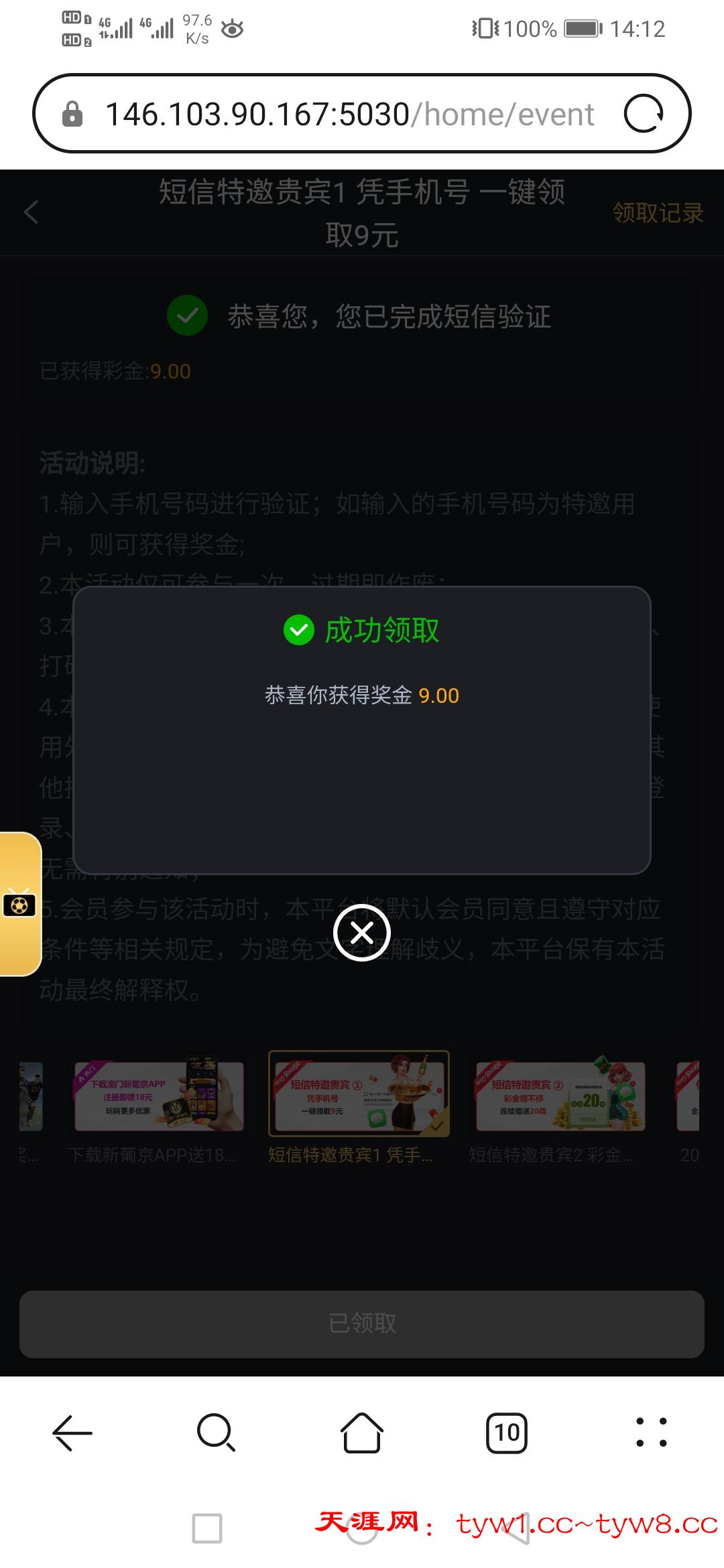Viewport: 724px width, 1568px height.
Task: Open browser search
Action: pyautogui.click(x=216, y=1433)
